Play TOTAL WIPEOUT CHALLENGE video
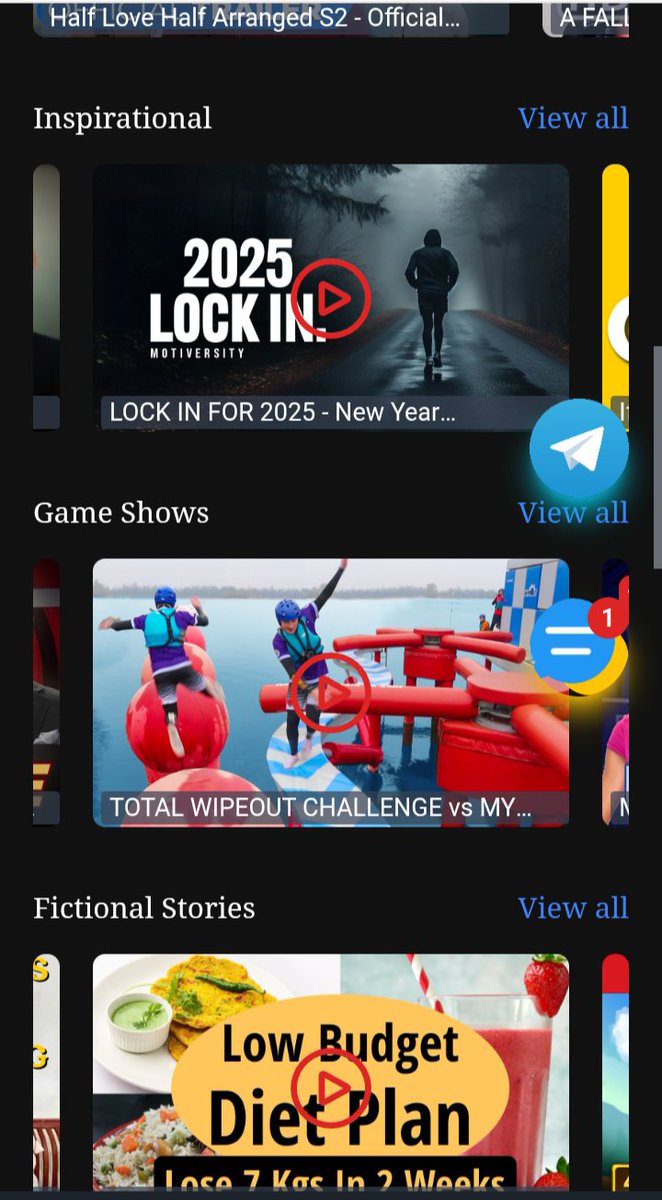Screen dimensions: 662x1200 (331, 693)
